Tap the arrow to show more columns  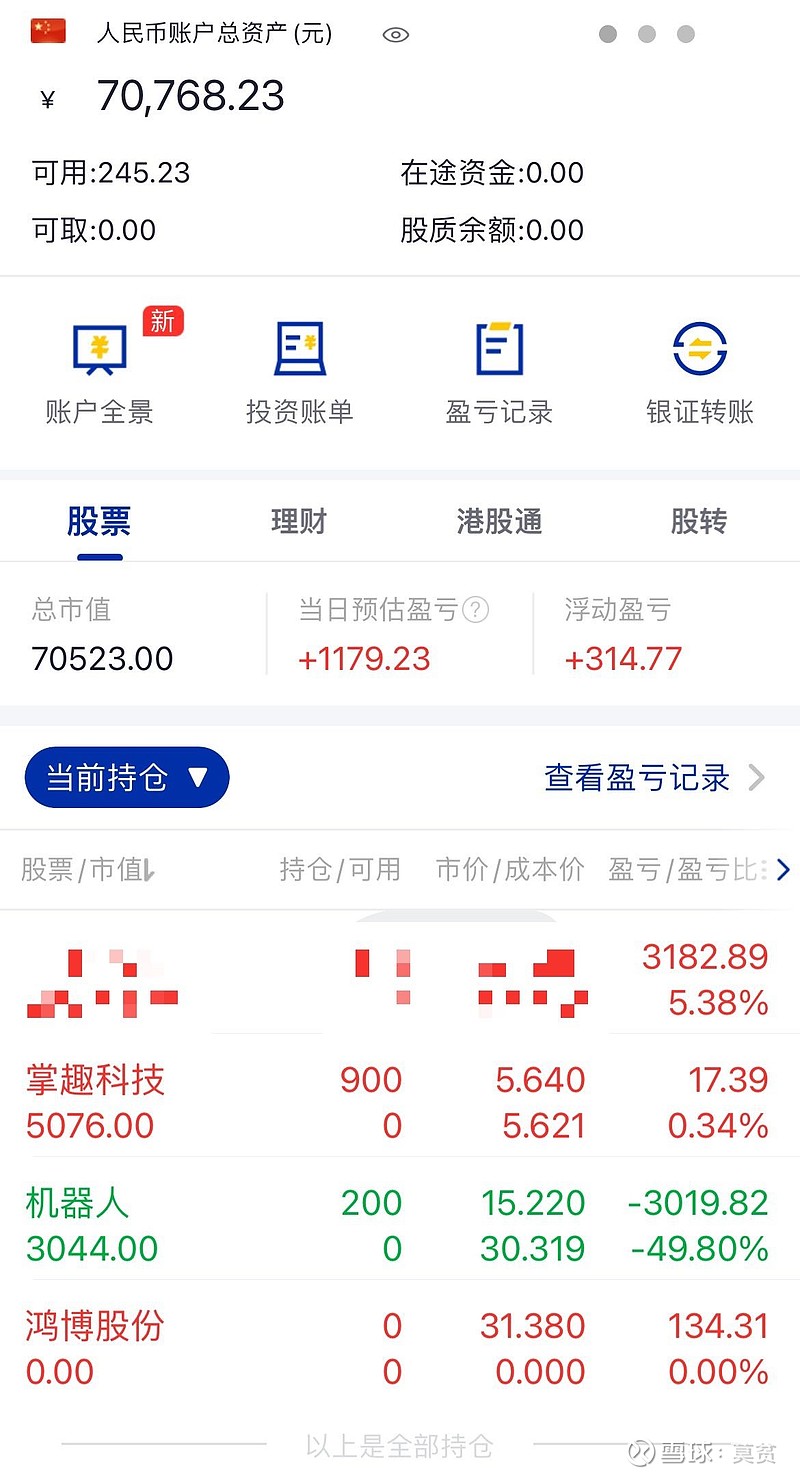pos(783,869)
